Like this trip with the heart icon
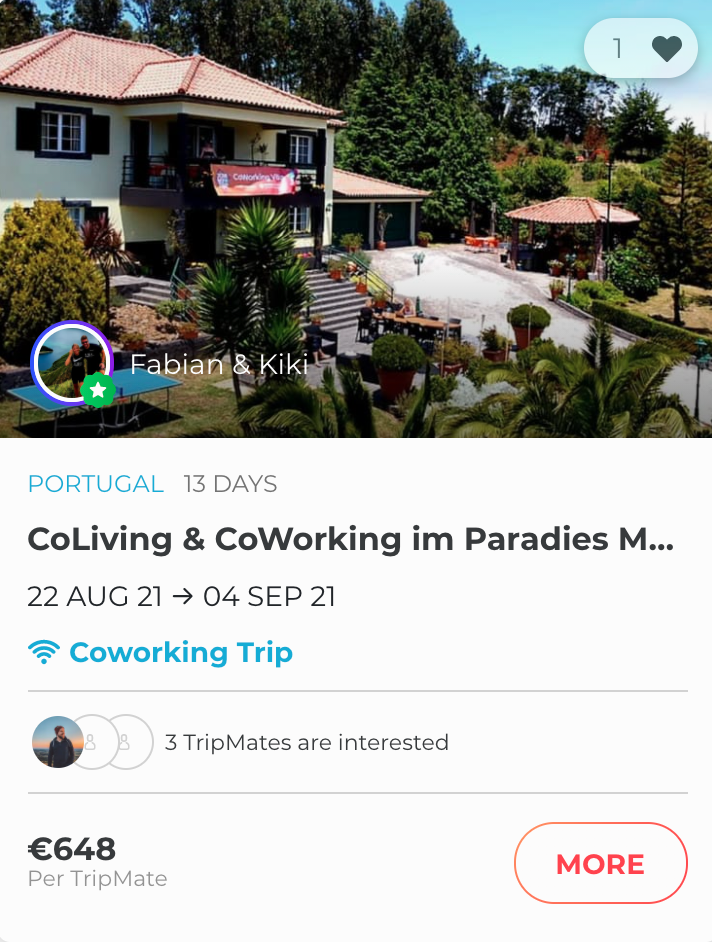 coord(665,48)
